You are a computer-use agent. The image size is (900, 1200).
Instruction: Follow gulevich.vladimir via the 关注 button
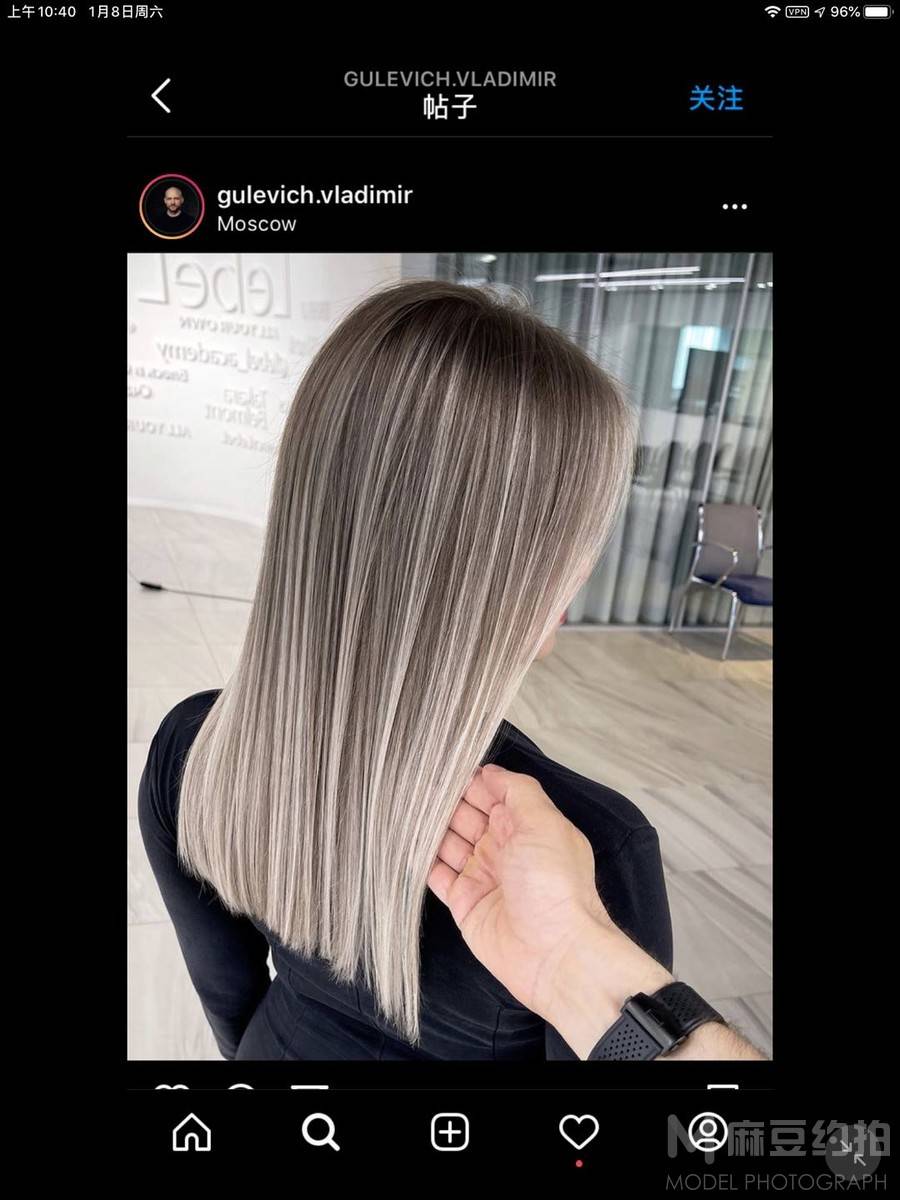point(716,98)
